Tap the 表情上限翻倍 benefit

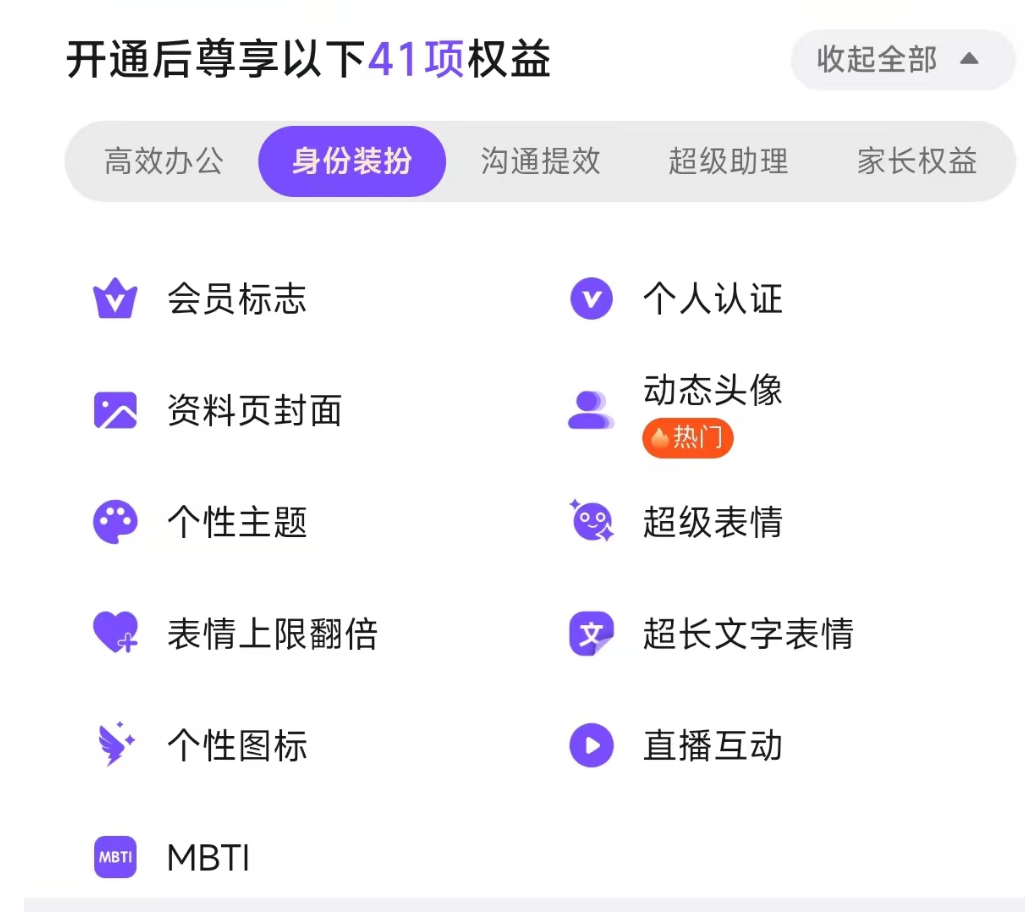coord(271,634)
